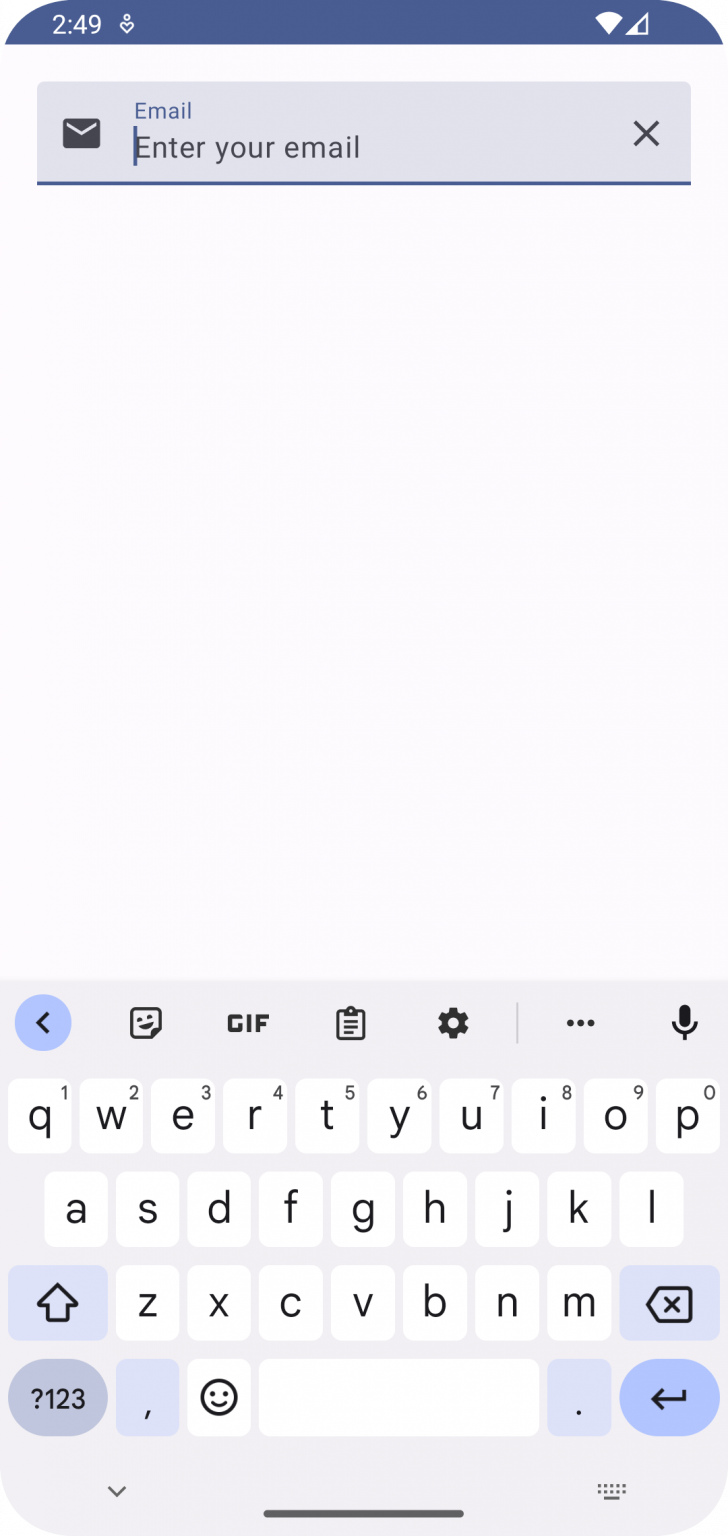Start voice typing with the microphone

pyautogui.click(x=684, y=1023)
